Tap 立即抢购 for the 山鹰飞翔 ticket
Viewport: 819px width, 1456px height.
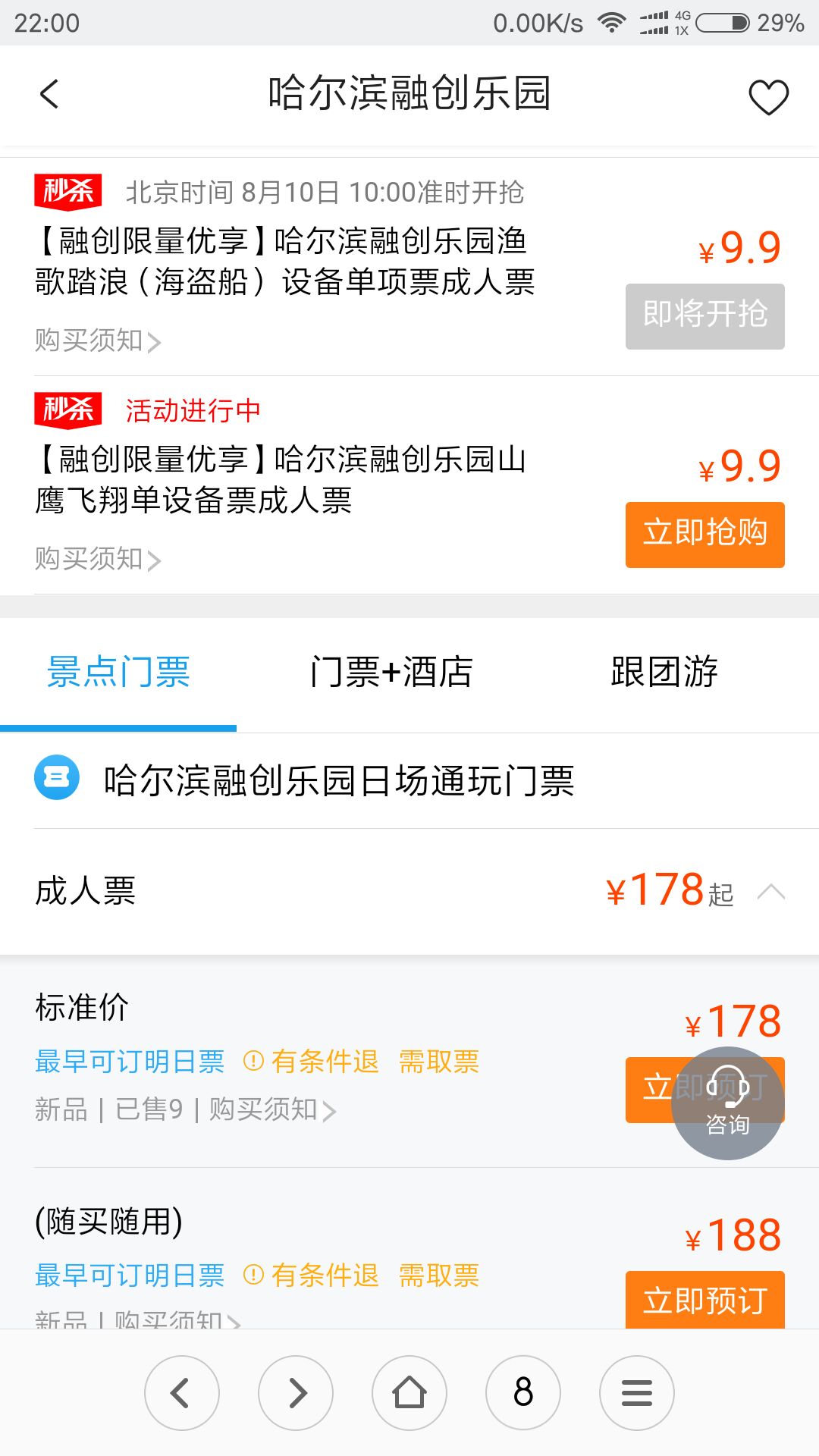coord(704,535)
